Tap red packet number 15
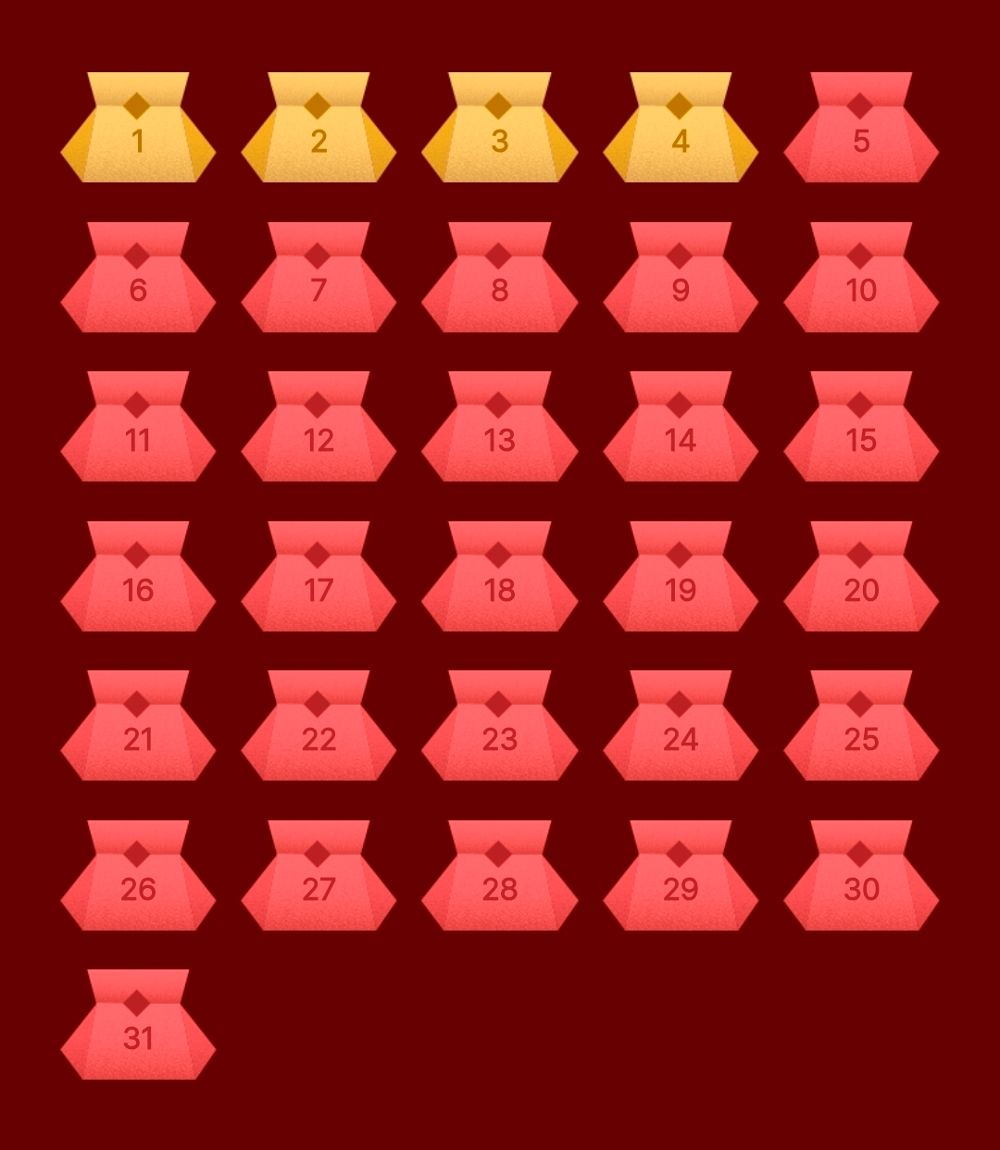The width and height of the screenshot is (1000, 1150). point(861,430)
